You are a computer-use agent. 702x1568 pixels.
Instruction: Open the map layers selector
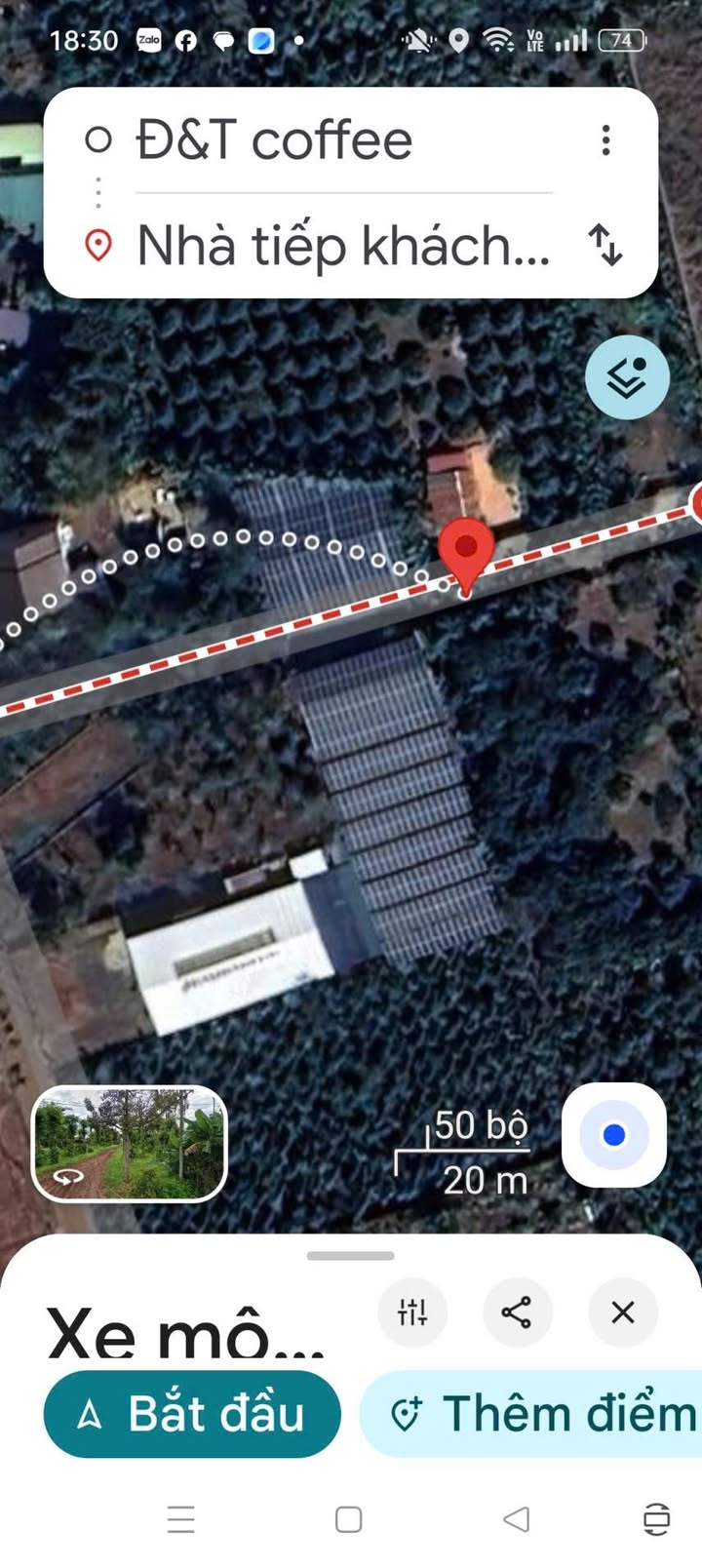tap(627, 377)
